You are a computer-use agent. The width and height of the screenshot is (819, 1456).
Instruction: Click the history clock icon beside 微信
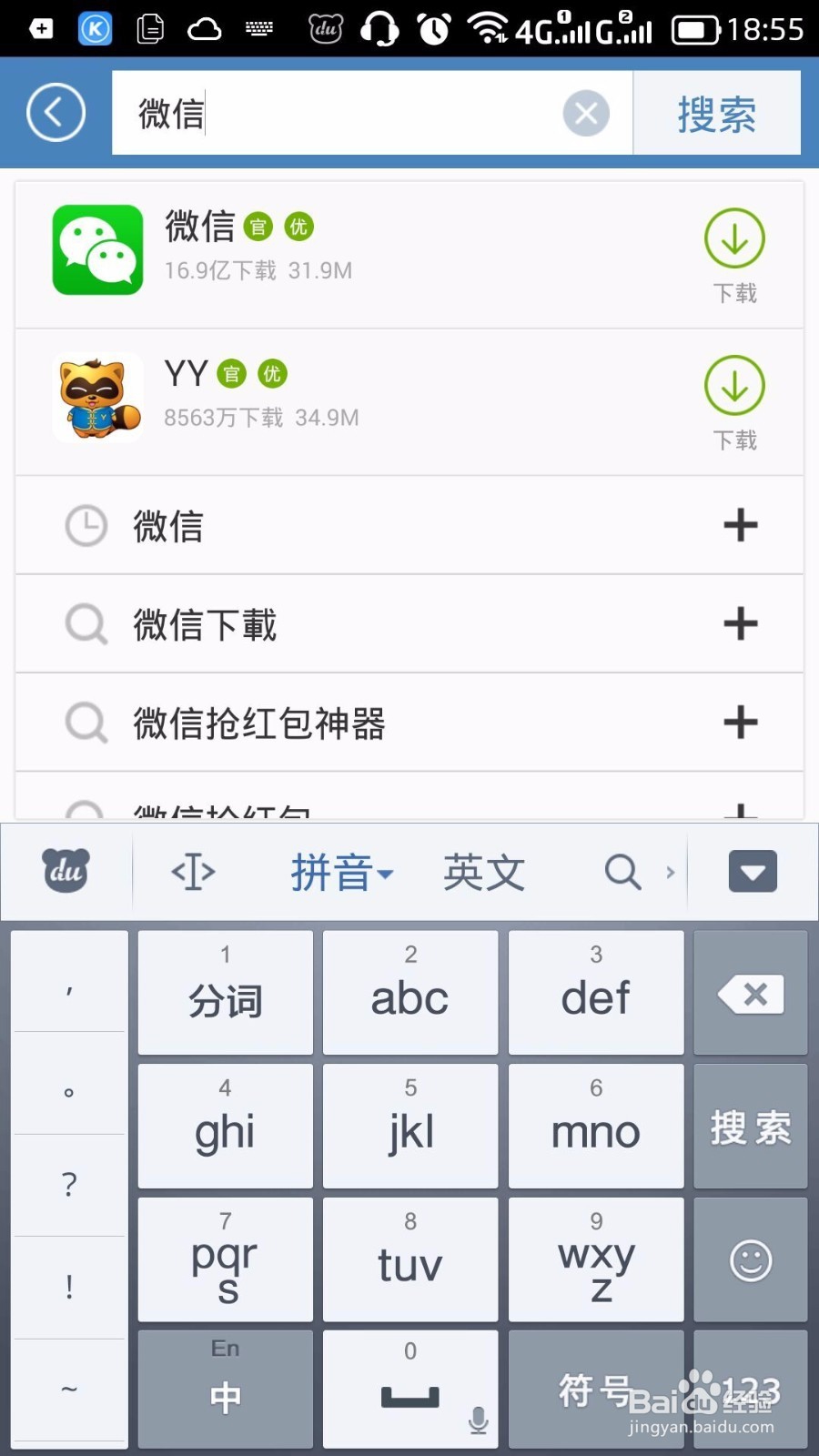pyautogui.click(x=86, y=526)
